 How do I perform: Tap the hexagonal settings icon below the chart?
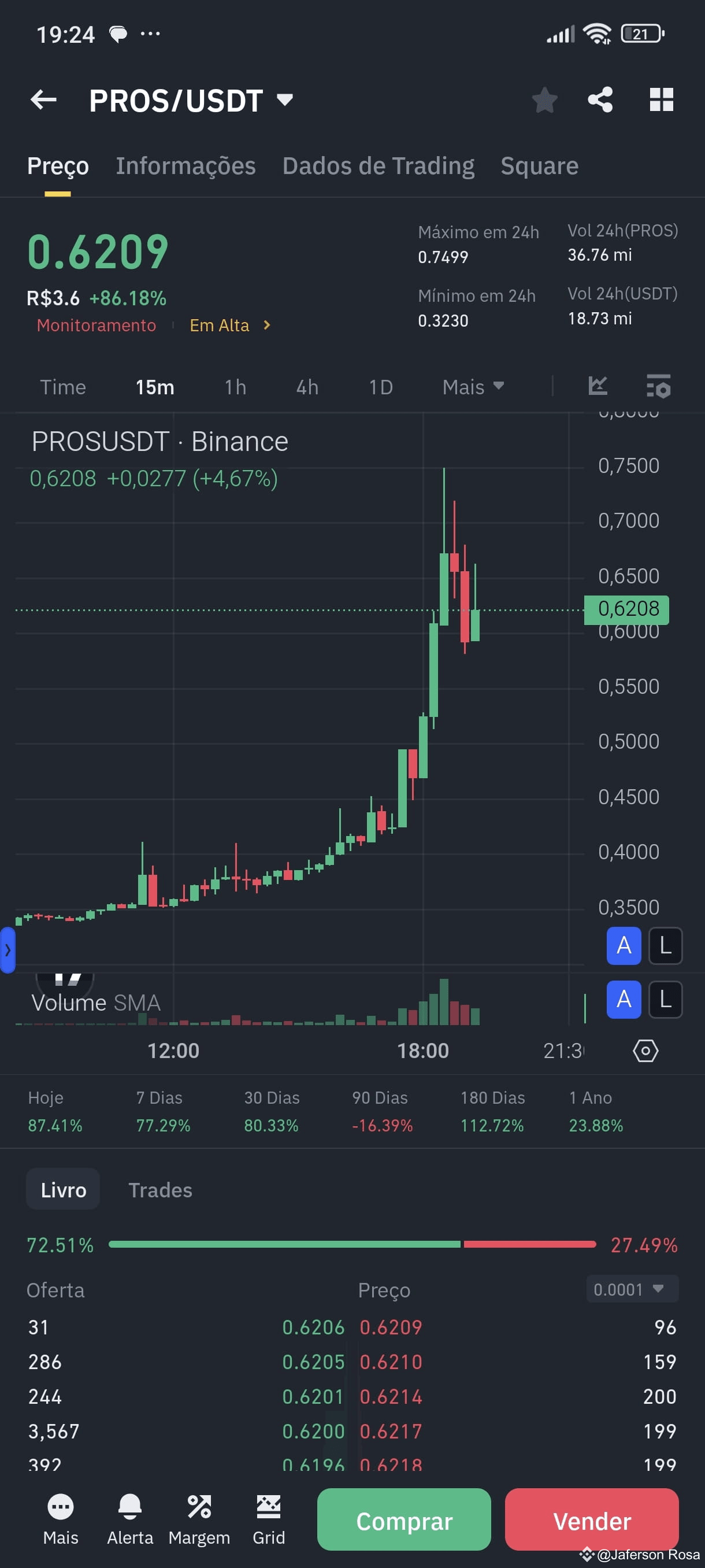(646, 1050)
